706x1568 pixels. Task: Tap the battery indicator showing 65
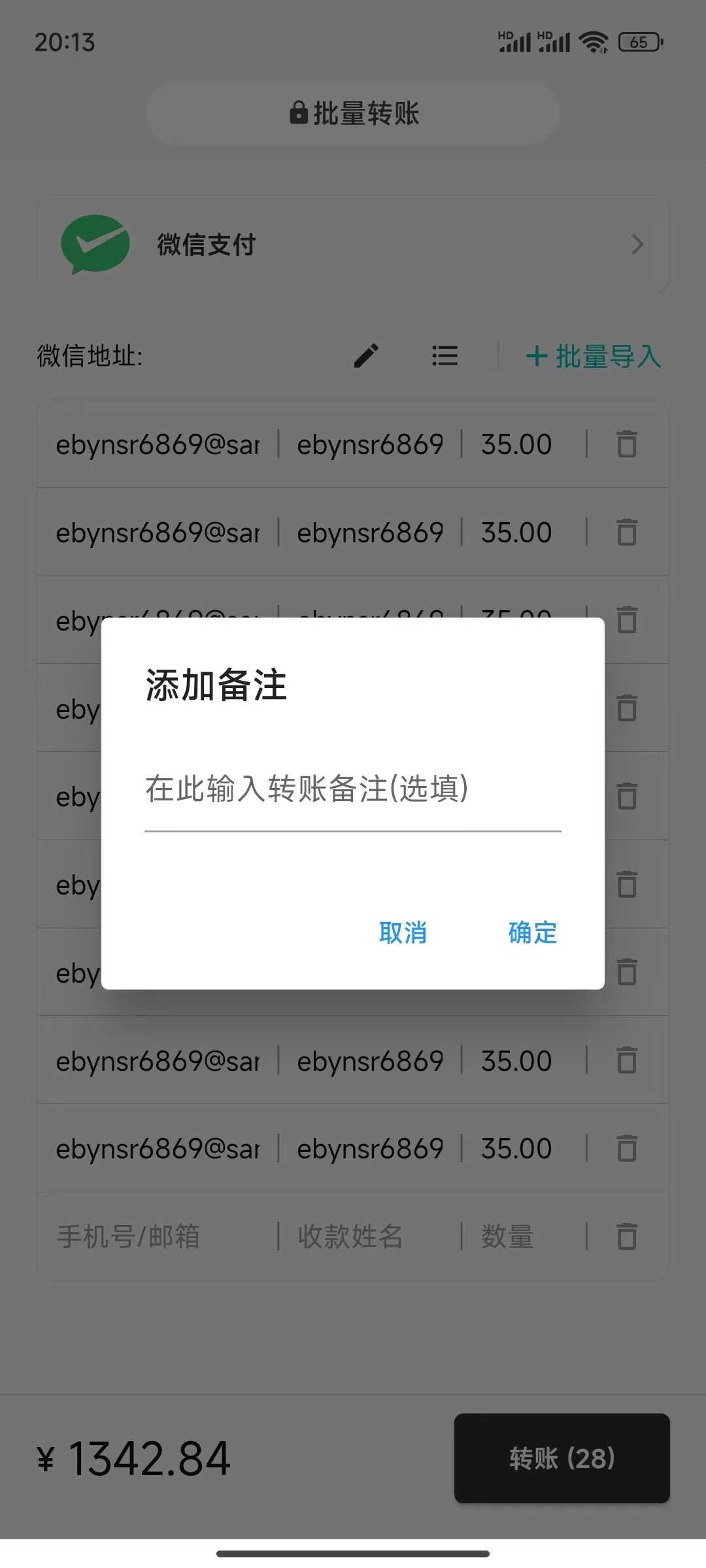639,41
